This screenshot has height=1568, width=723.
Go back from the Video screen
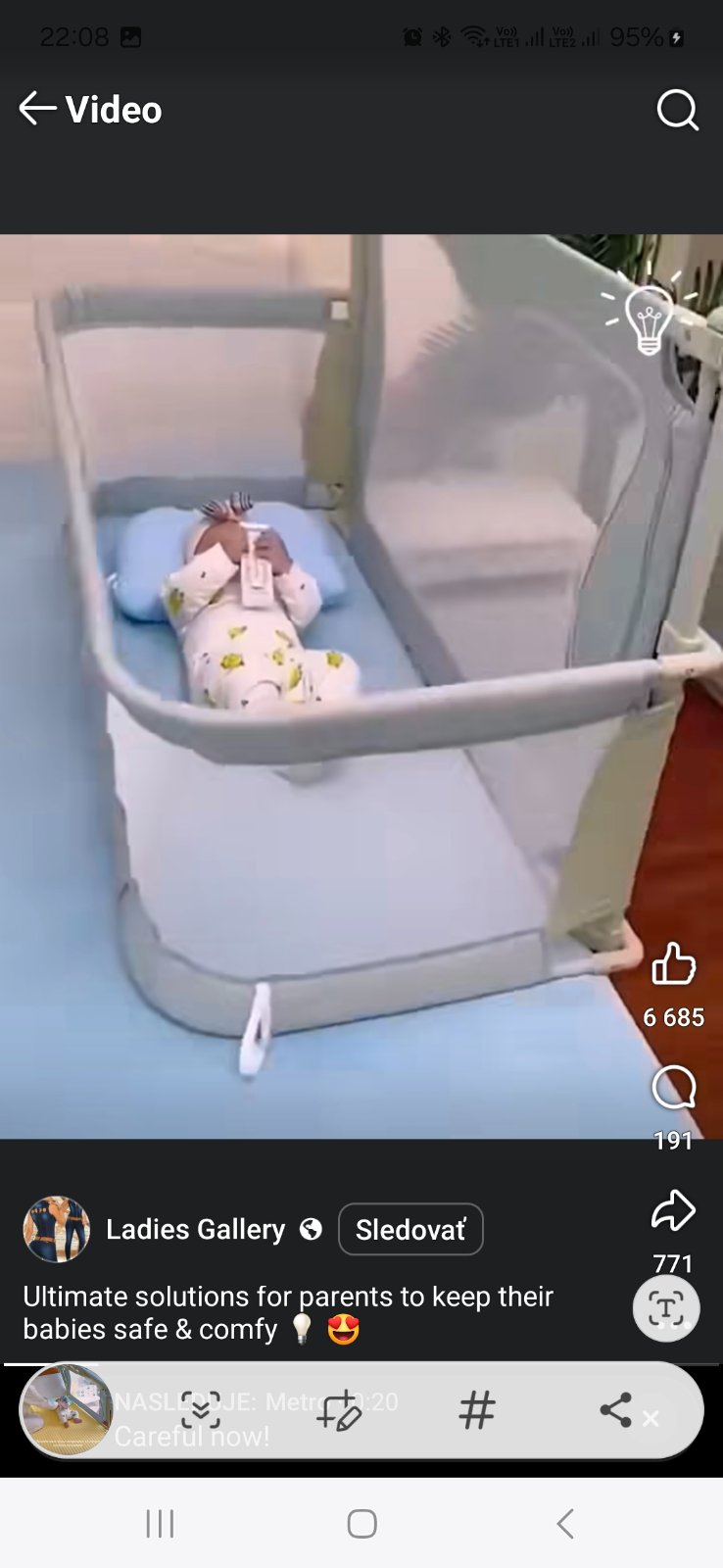click(37, 109)
